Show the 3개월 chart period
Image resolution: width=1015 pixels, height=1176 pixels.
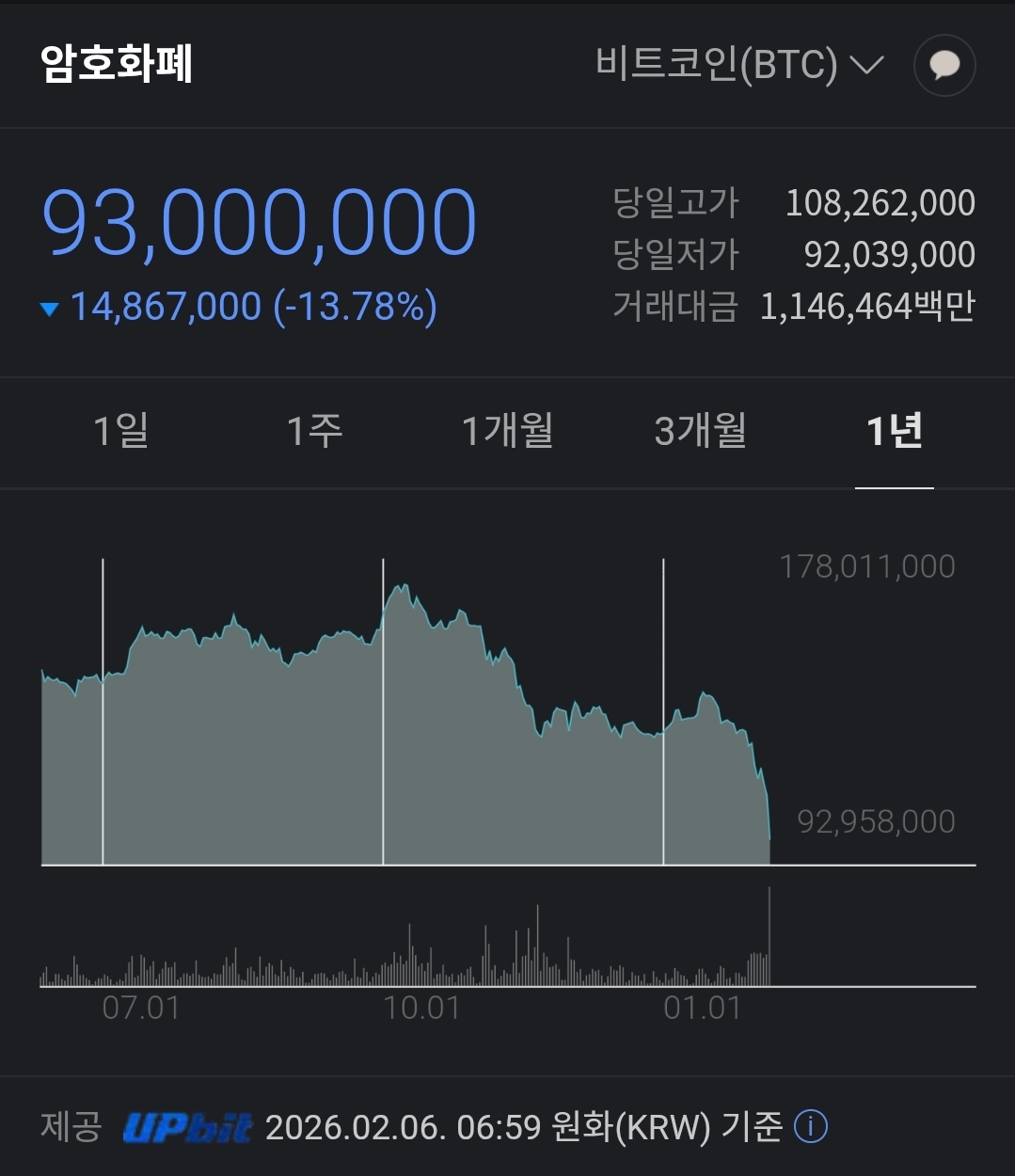click(x=700, y=431)
